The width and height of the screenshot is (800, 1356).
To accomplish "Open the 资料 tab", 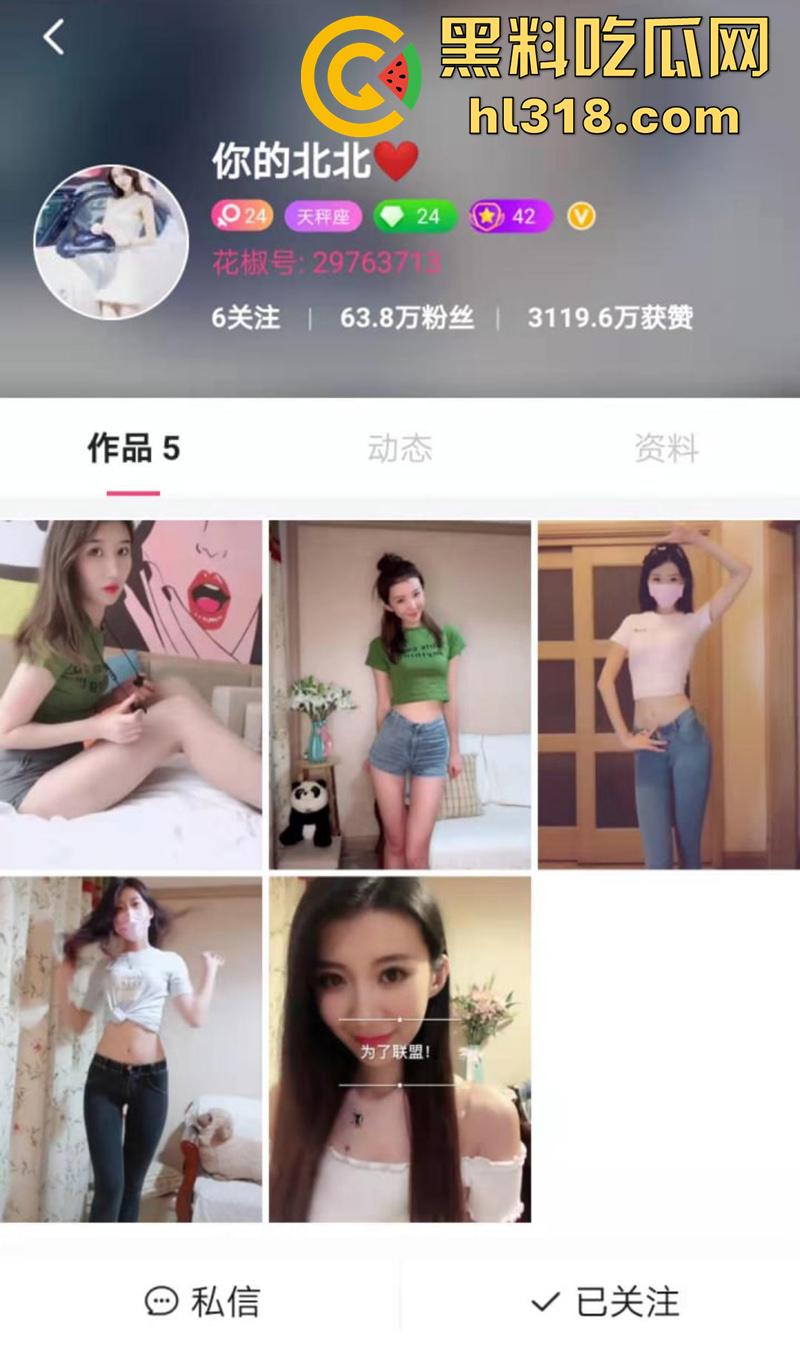I will click(665, 451).
